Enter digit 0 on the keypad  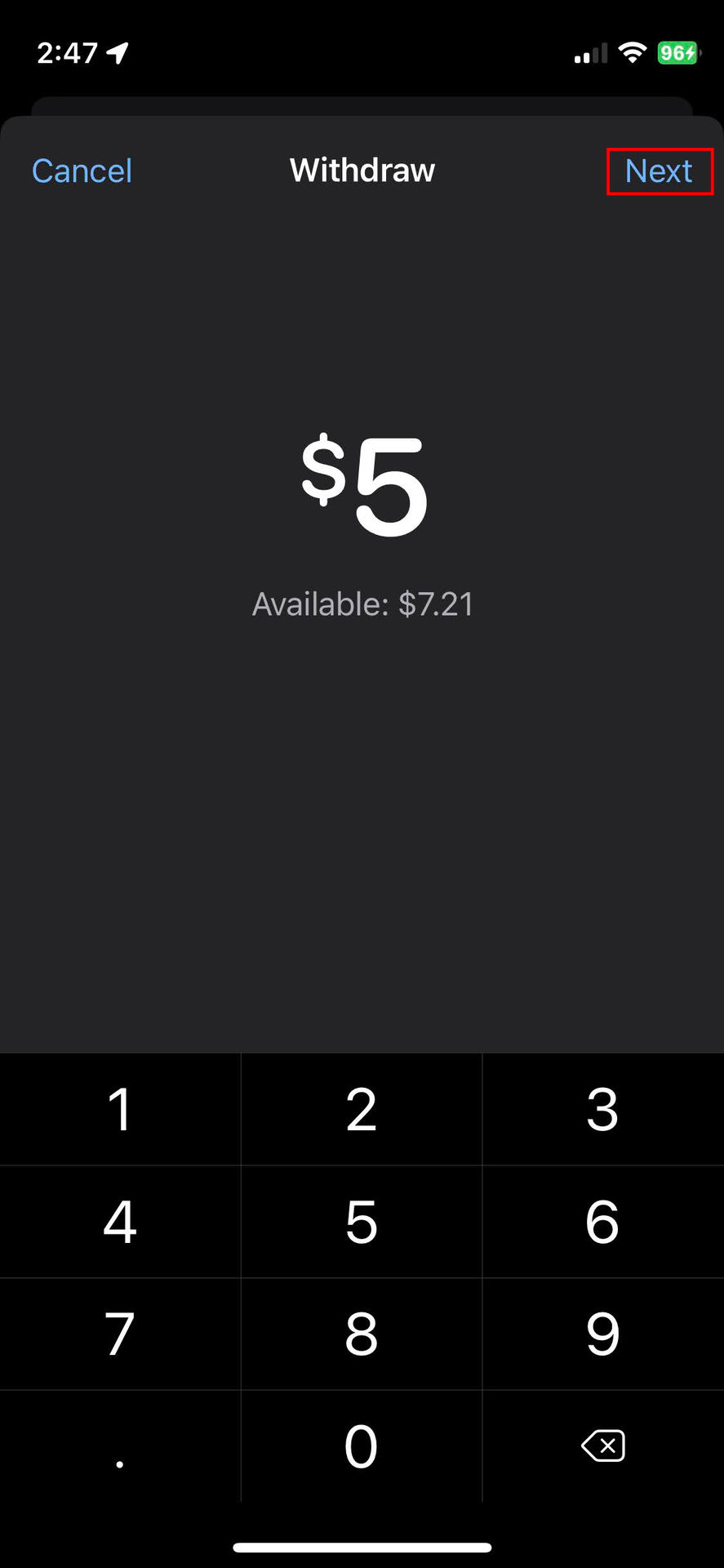point(362,1446)
